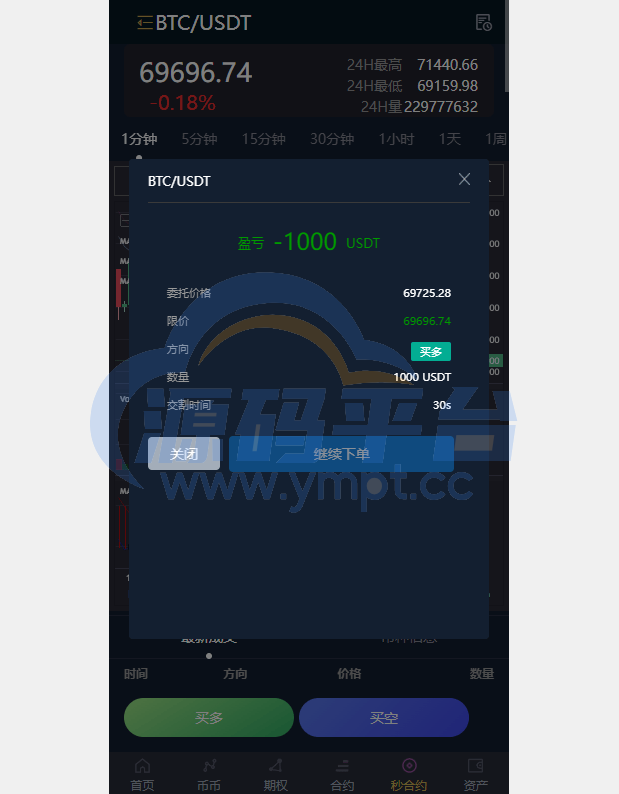Select the 1天 chart interval
The width and height of the screenshot is (619, 794).
click(450, 139)
